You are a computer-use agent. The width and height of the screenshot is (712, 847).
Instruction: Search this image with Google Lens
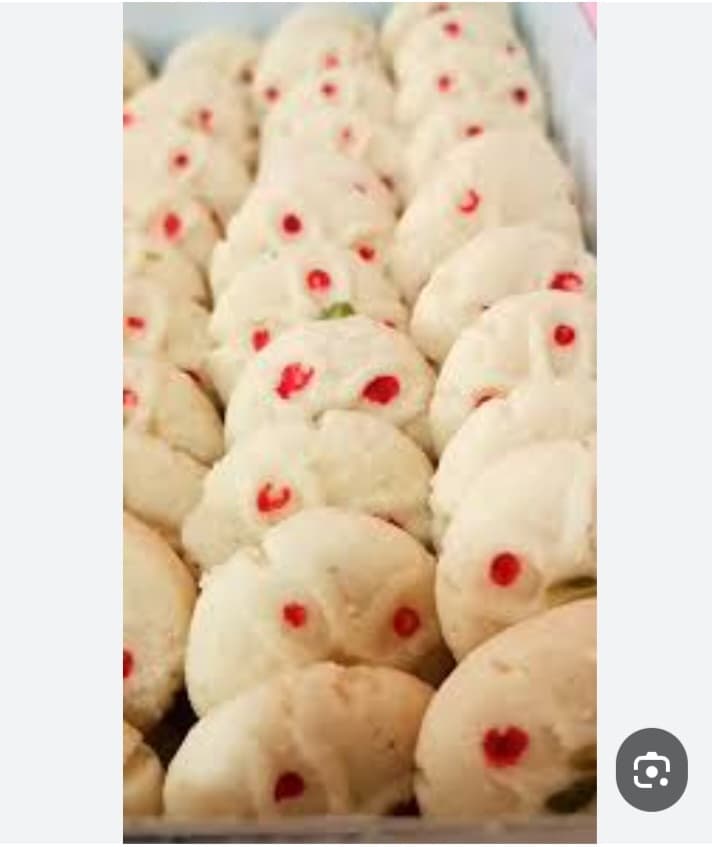(651, 769)
